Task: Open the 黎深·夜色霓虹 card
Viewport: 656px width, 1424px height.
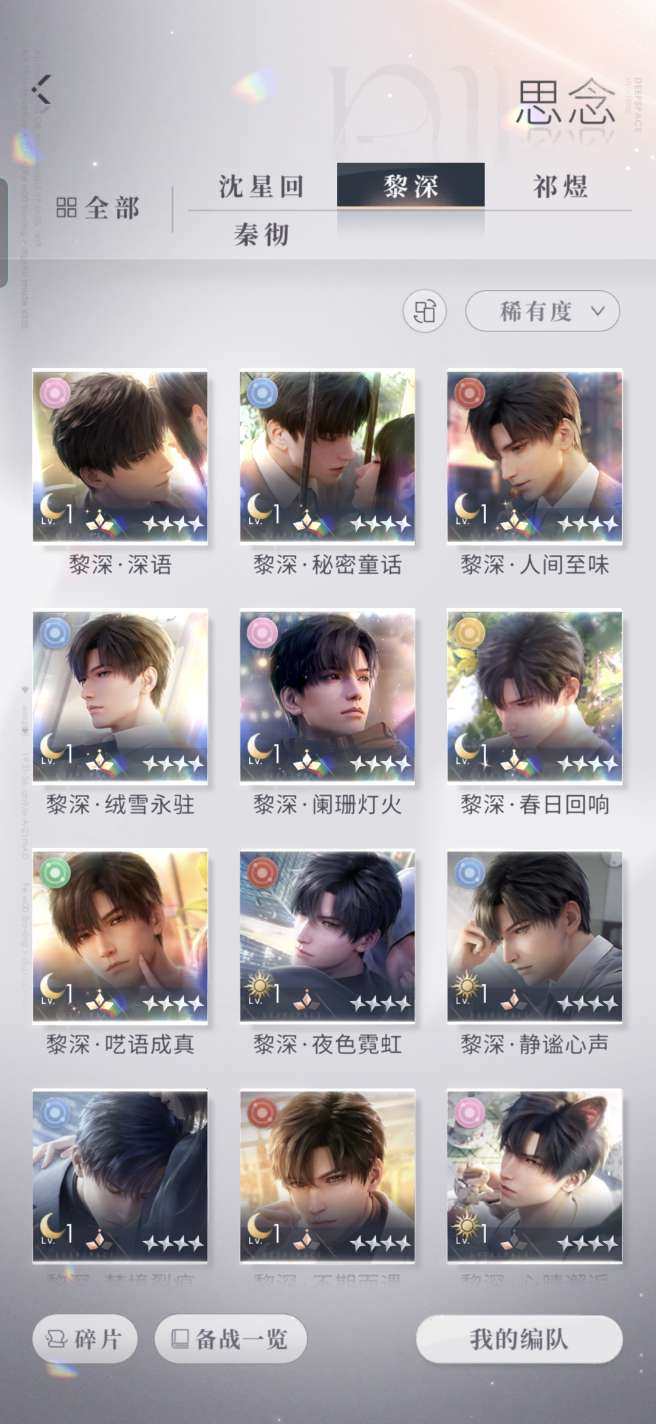Action: (327, 935)
